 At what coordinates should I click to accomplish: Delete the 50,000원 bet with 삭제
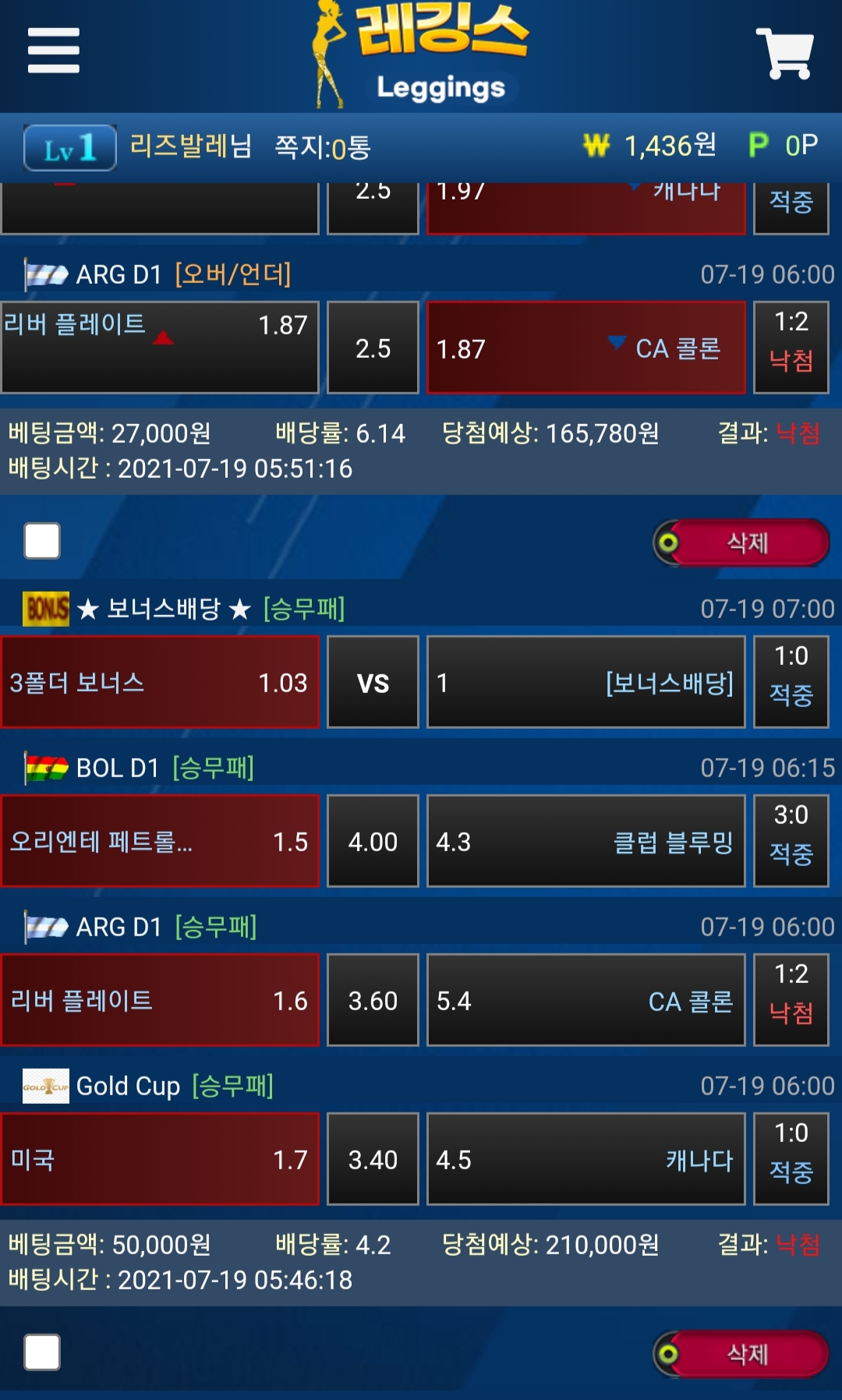tap(741, 1354)
